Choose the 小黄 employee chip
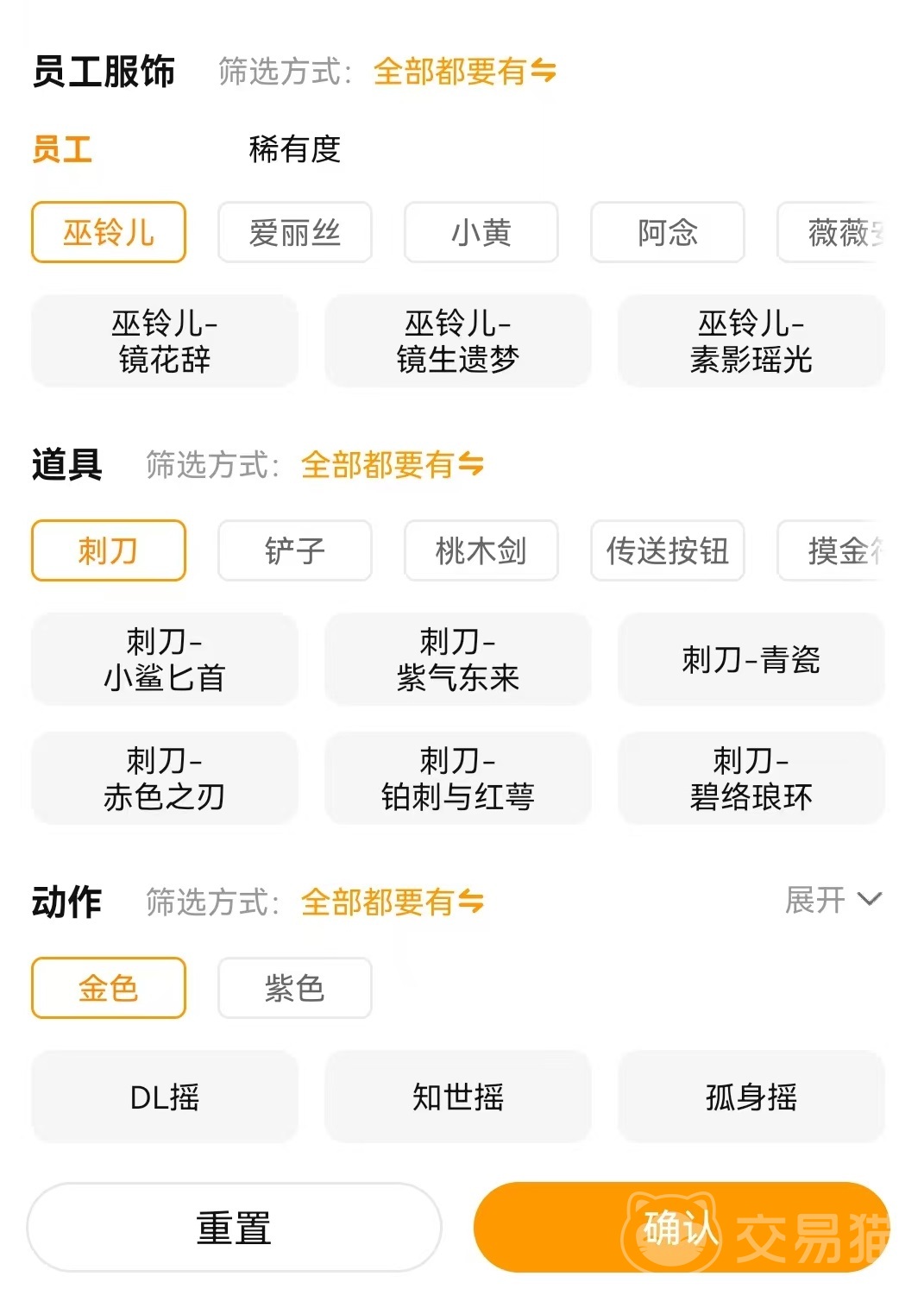This screenshot has width=924, height=1295. (x=481, y=232)
